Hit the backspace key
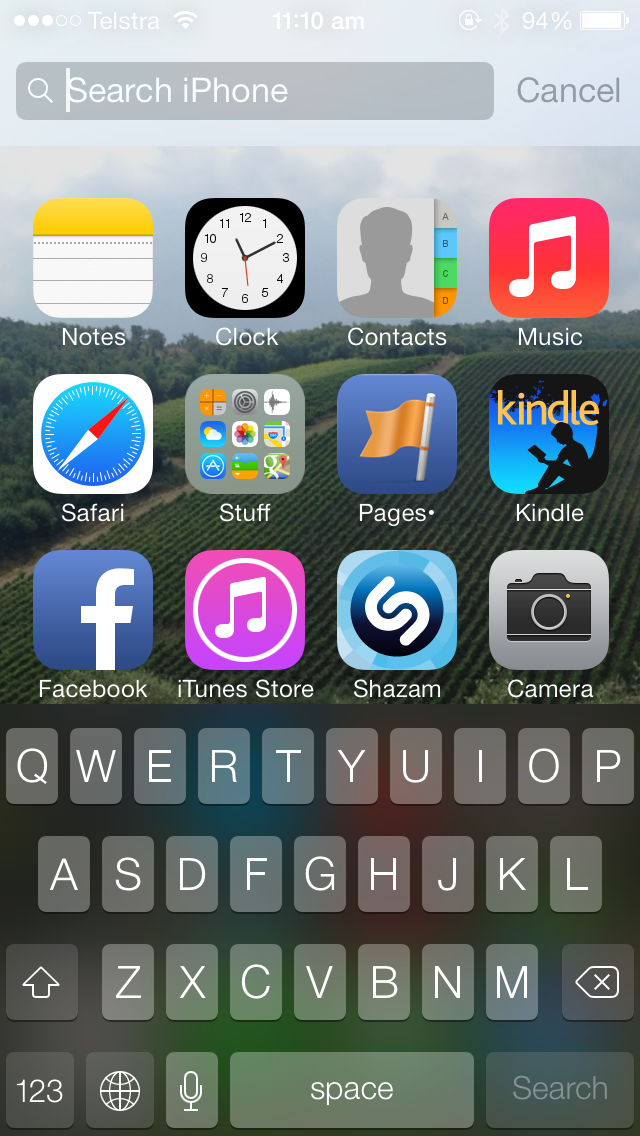Image resolution: width=640 pixels, height=1136 pixels. (597, 983)
